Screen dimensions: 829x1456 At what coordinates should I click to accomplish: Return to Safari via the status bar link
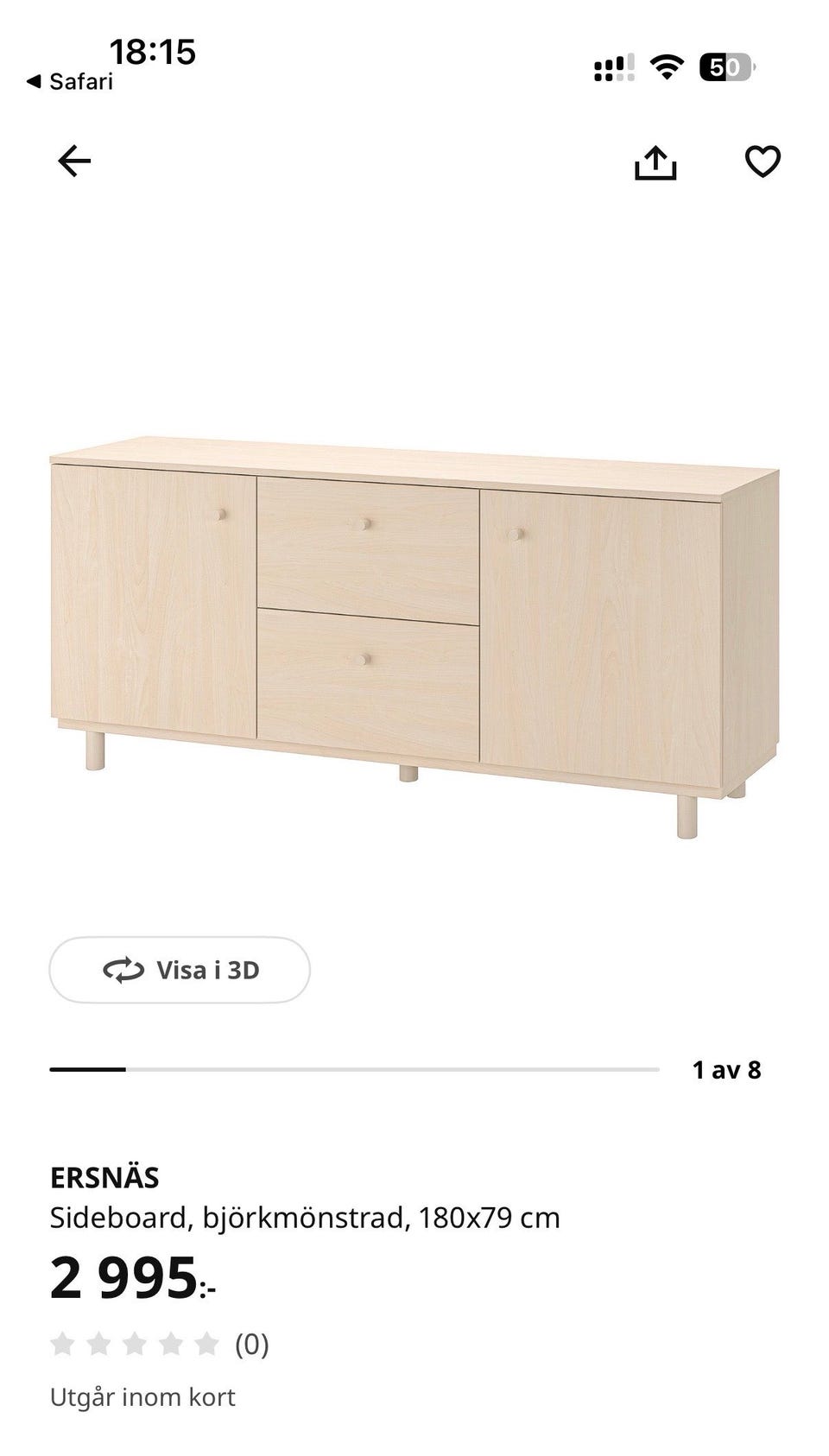(x=70, y=82)
